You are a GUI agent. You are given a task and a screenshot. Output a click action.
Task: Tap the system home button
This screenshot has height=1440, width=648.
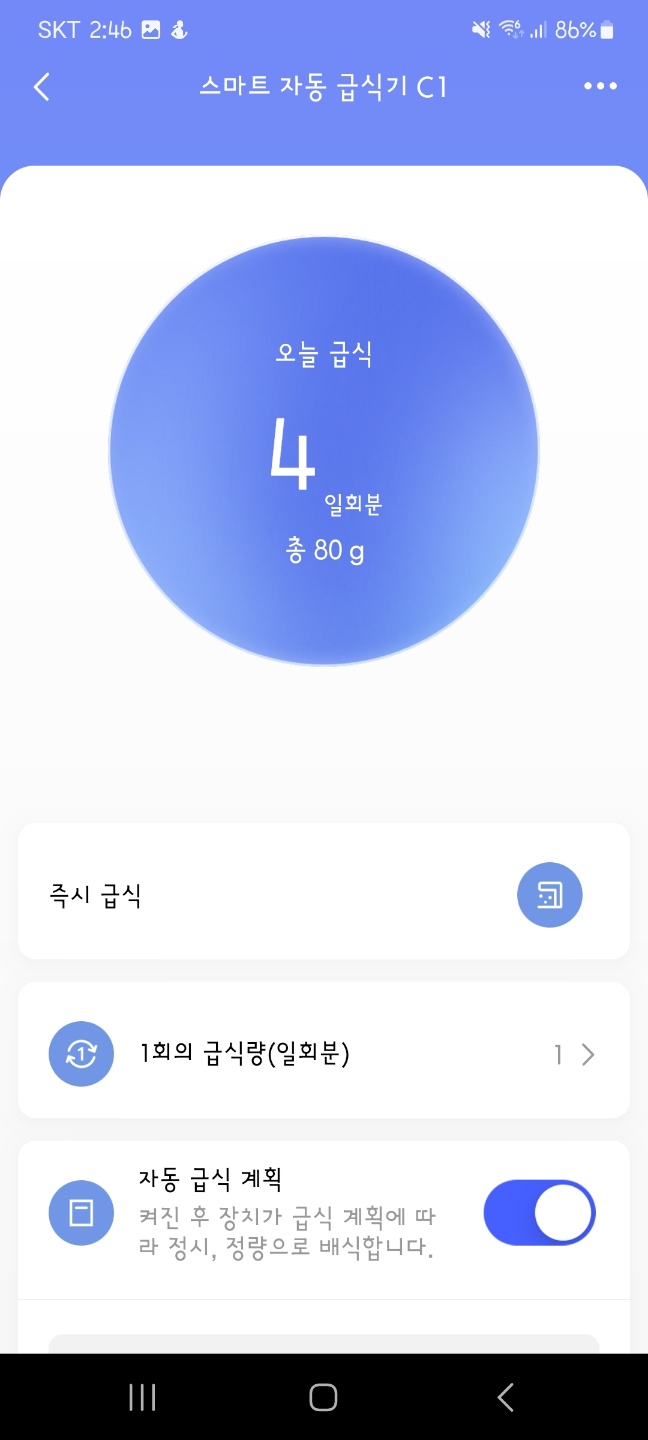click(323, 1397)
